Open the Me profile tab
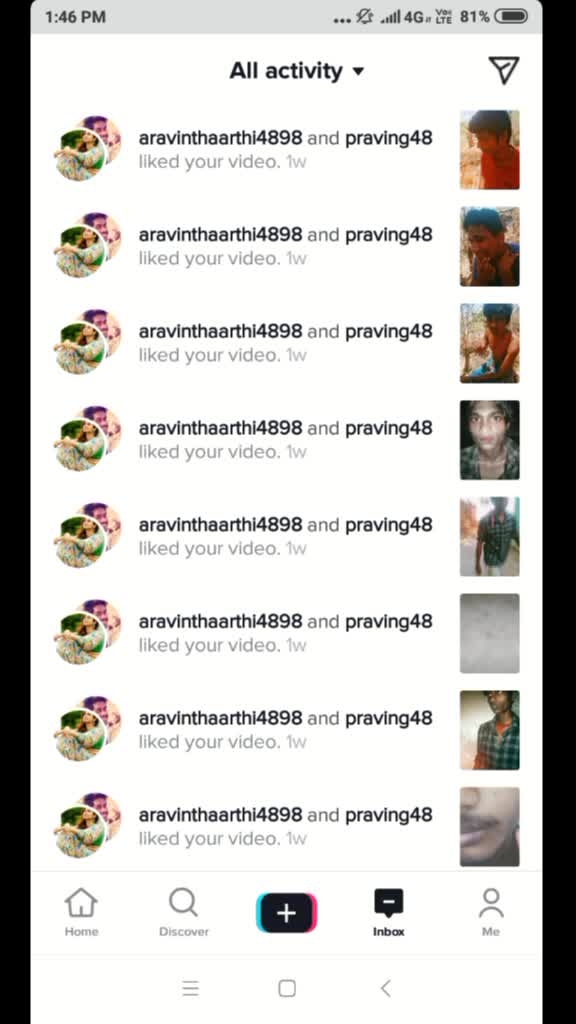576x1024 pixels. (x=490, y=912)
